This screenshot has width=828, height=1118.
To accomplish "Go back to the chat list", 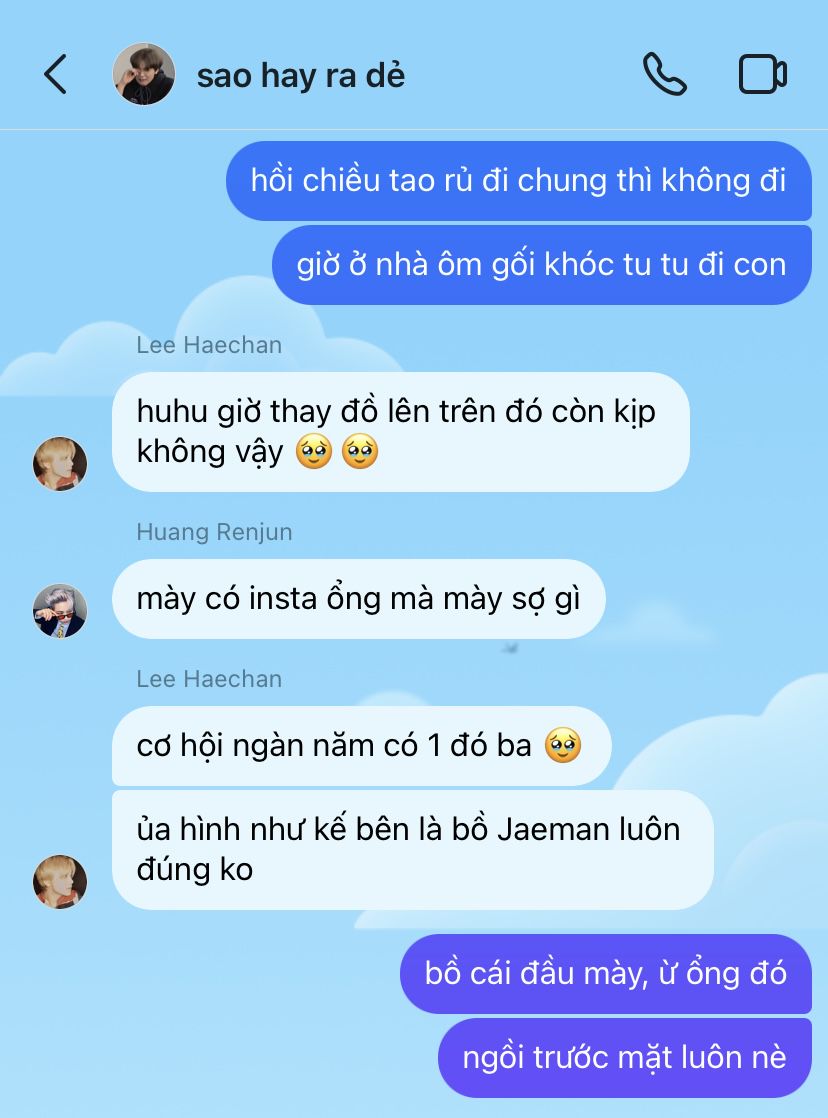I will tap(56, 75).
